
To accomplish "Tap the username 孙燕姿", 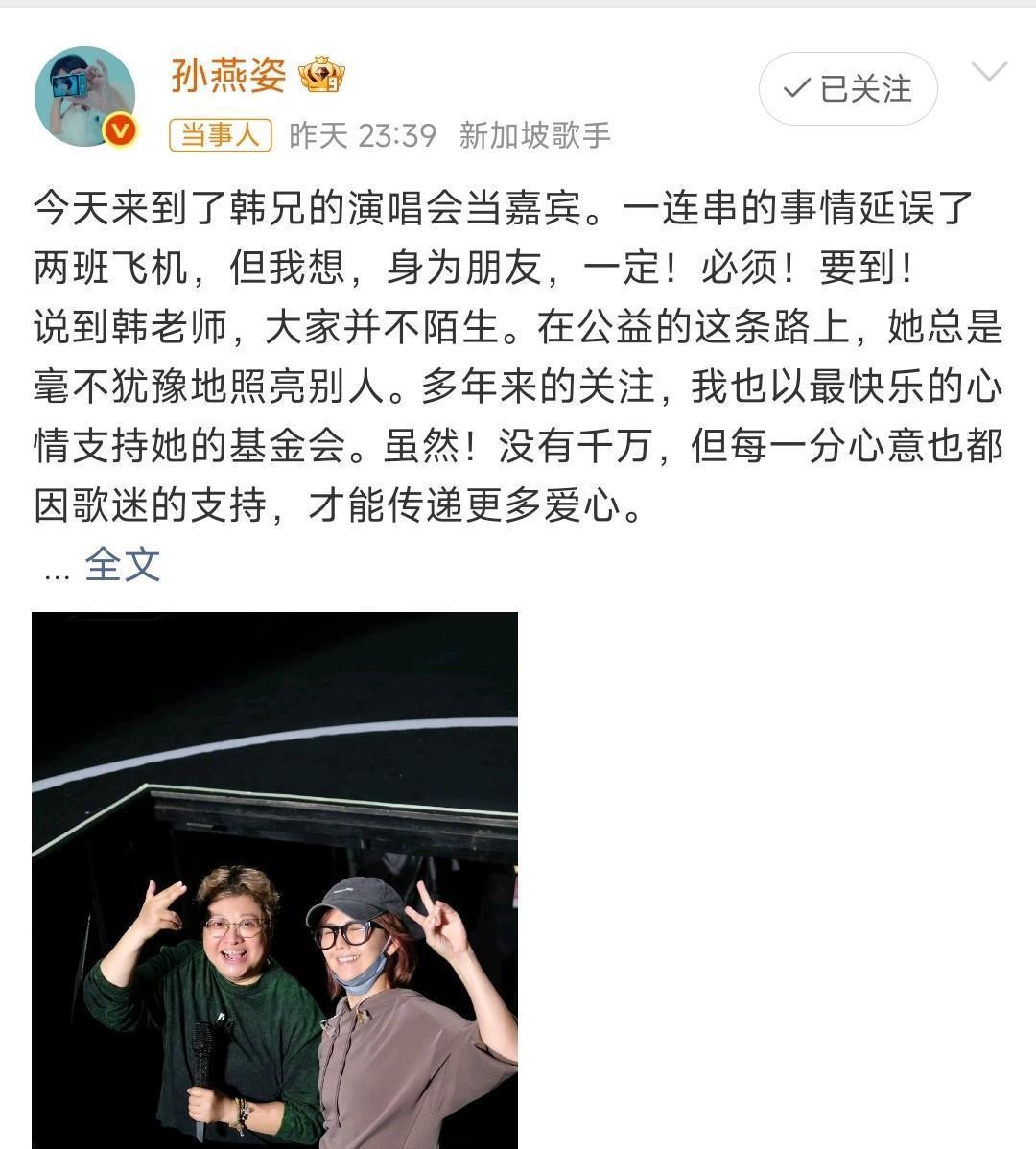I will pyautogui.click(x=228, y=75).
